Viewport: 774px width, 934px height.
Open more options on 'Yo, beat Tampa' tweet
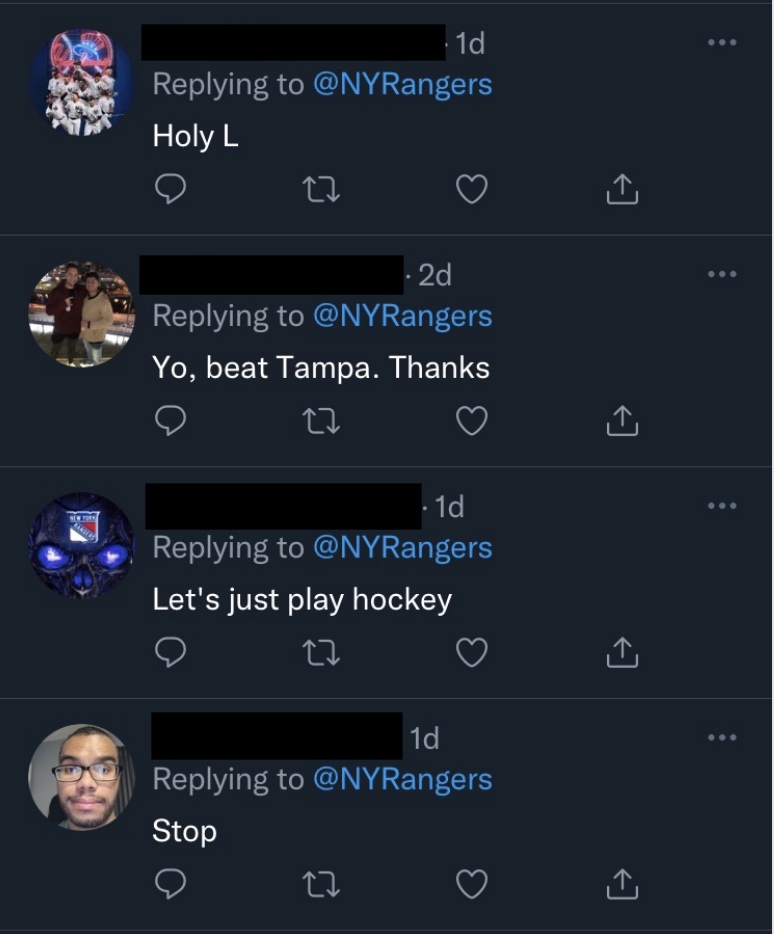tap(721, 274)
